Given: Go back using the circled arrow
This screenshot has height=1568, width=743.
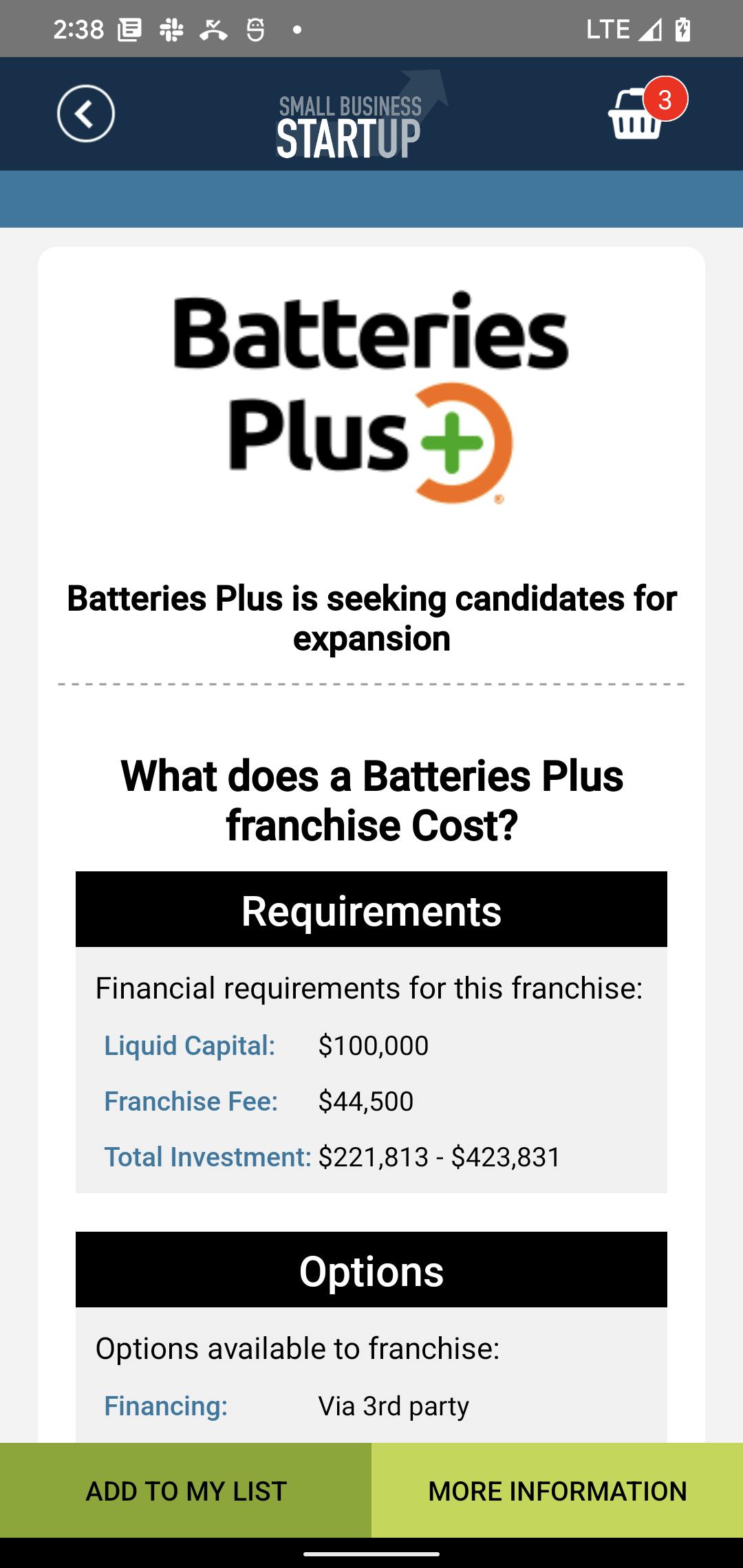Looking at the screenshot, I should [85, 113].
